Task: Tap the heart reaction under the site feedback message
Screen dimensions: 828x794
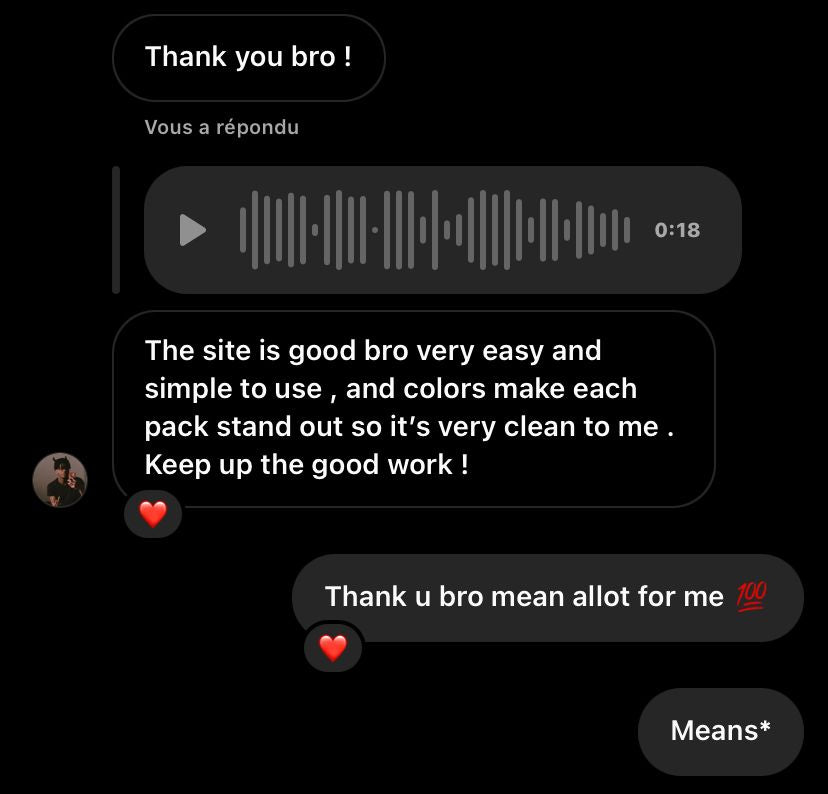Action: (x=152, y=515)
